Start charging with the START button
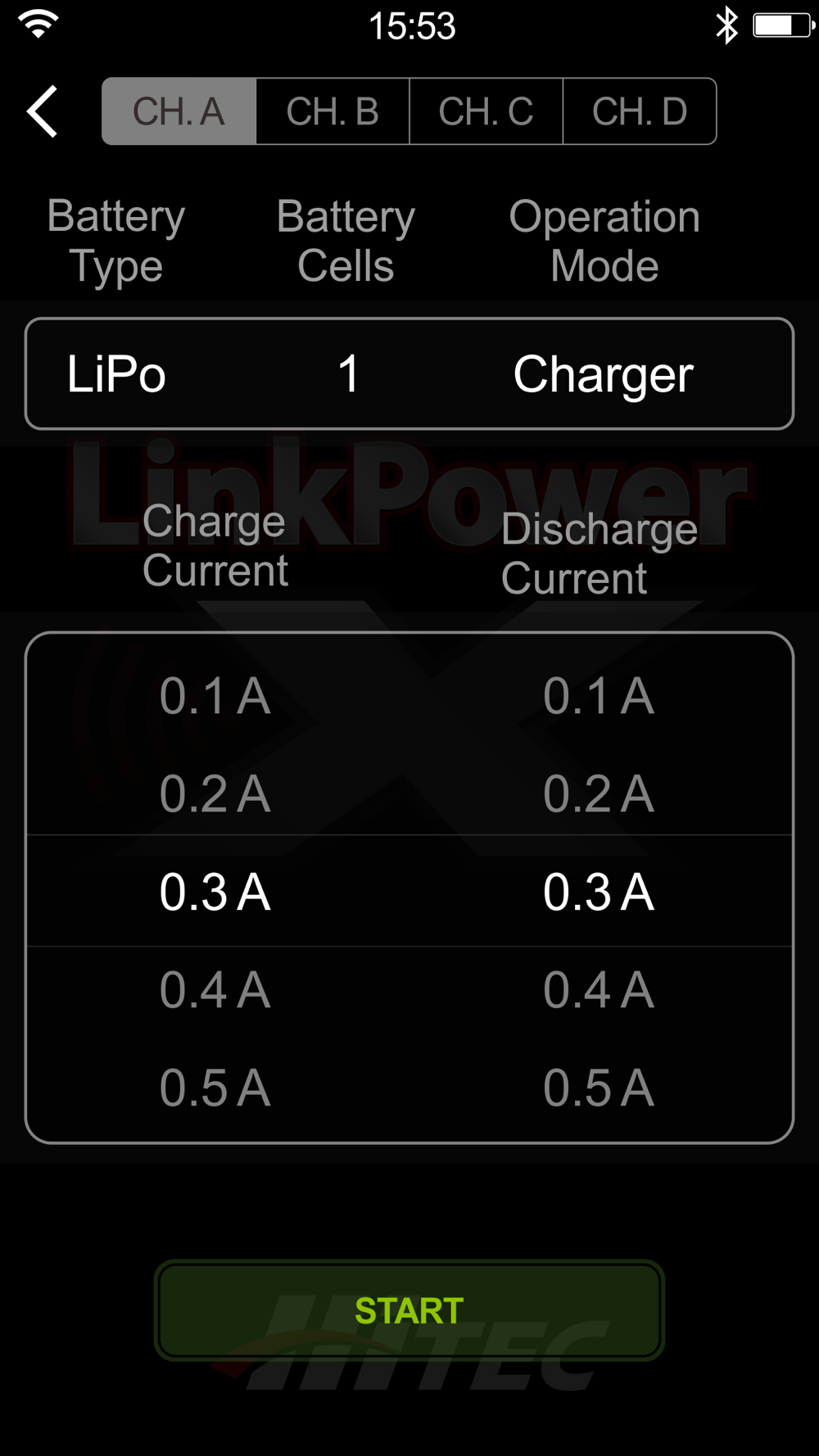Viewport: 819px width, 1456px height. pyautogui.click(x=409, y=1310)
